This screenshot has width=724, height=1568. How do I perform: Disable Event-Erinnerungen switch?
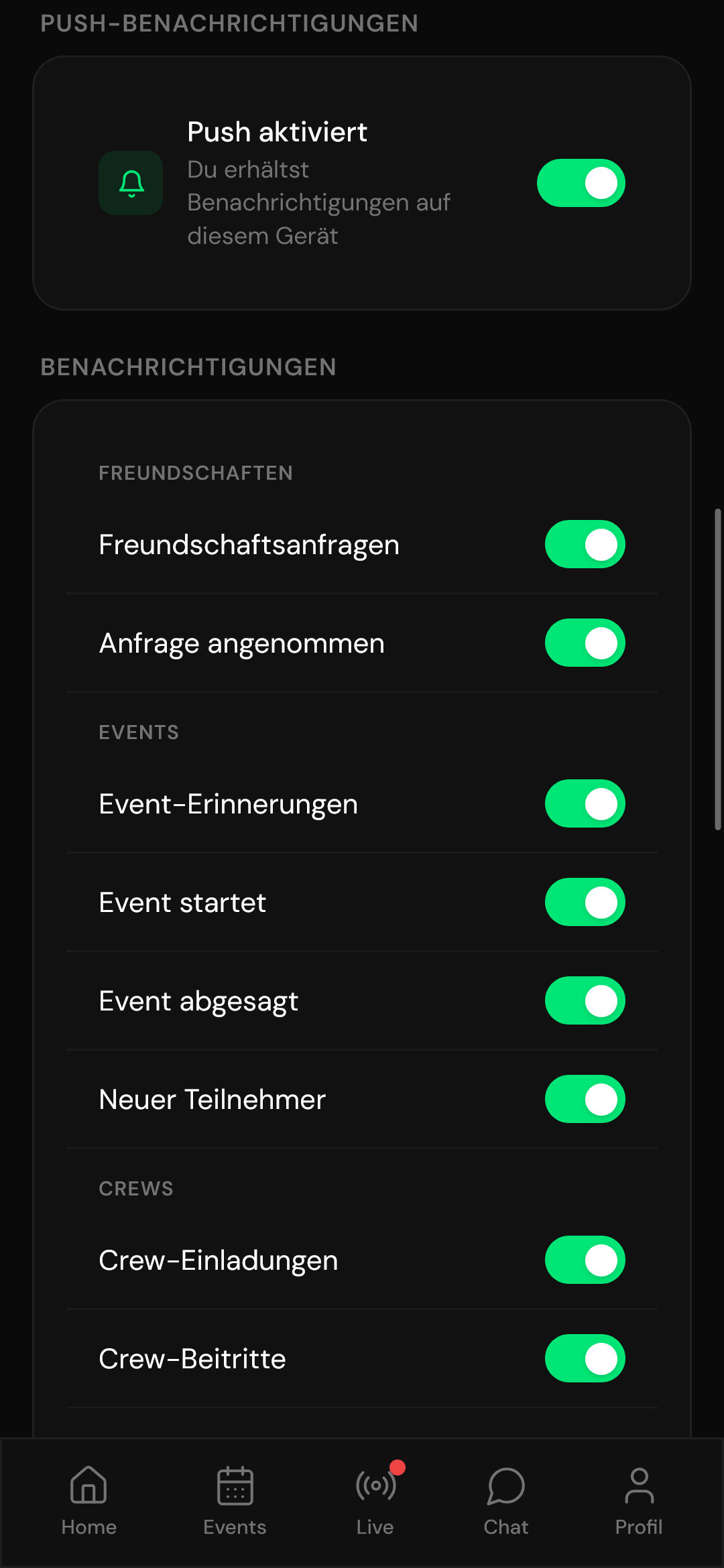(585, 804)
